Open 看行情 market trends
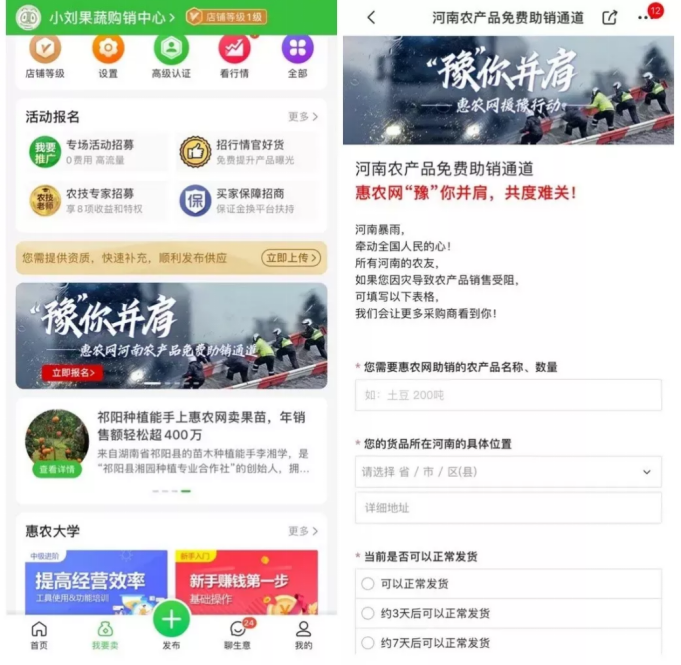681x665 pixels. pyautogui.click(x=234, y=54)
